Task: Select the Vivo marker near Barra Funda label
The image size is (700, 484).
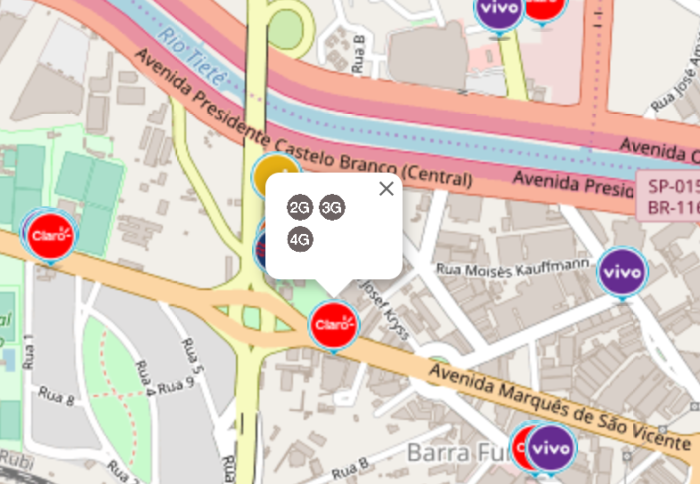Action: click(551, 447)
